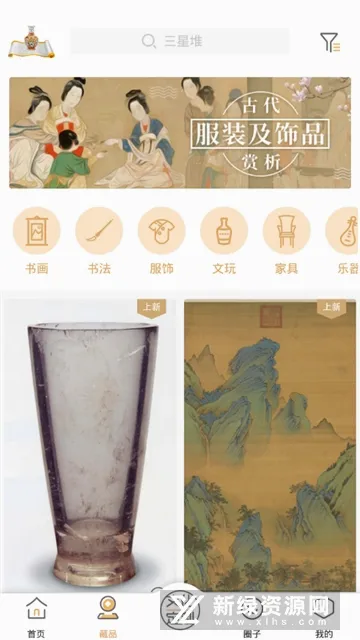Browse the 文玩 category
This screenshot has width=360, height=640.
(224, 241)
